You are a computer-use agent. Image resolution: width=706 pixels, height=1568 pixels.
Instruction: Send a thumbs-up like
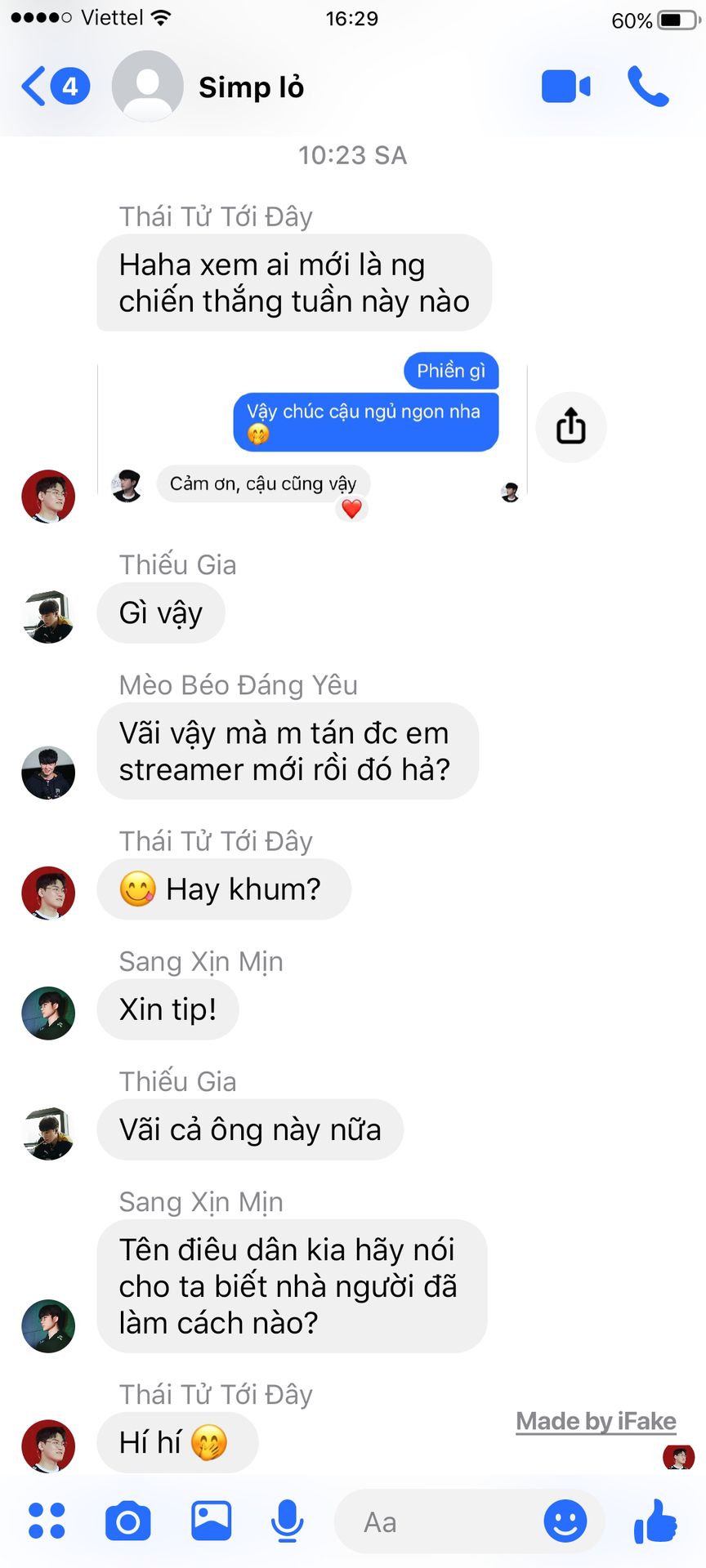[x=655, y=1521]
